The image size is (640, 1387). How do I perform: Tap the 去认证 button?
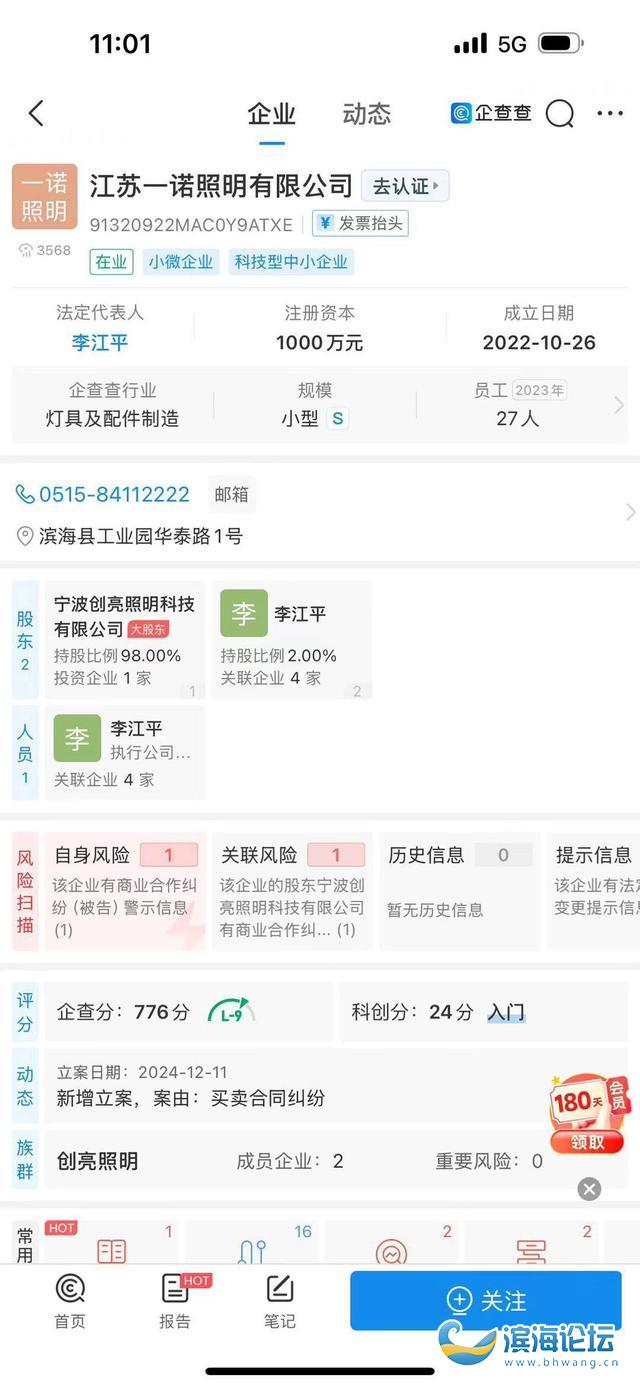[x=405, y=186]
